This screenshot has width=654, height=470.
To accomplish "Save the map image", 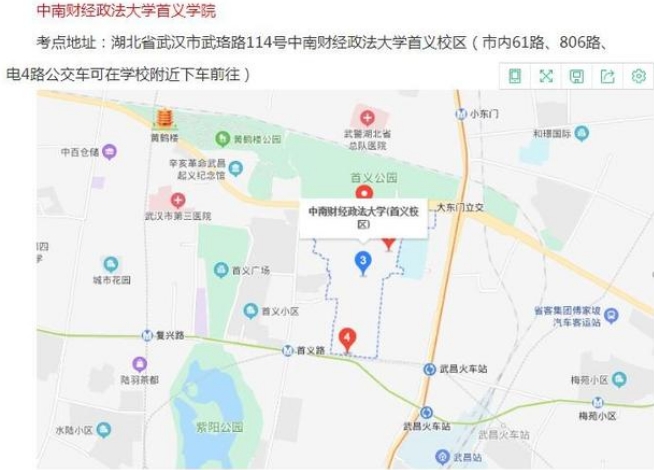I will pyautogui.click(x=577, y=76).
